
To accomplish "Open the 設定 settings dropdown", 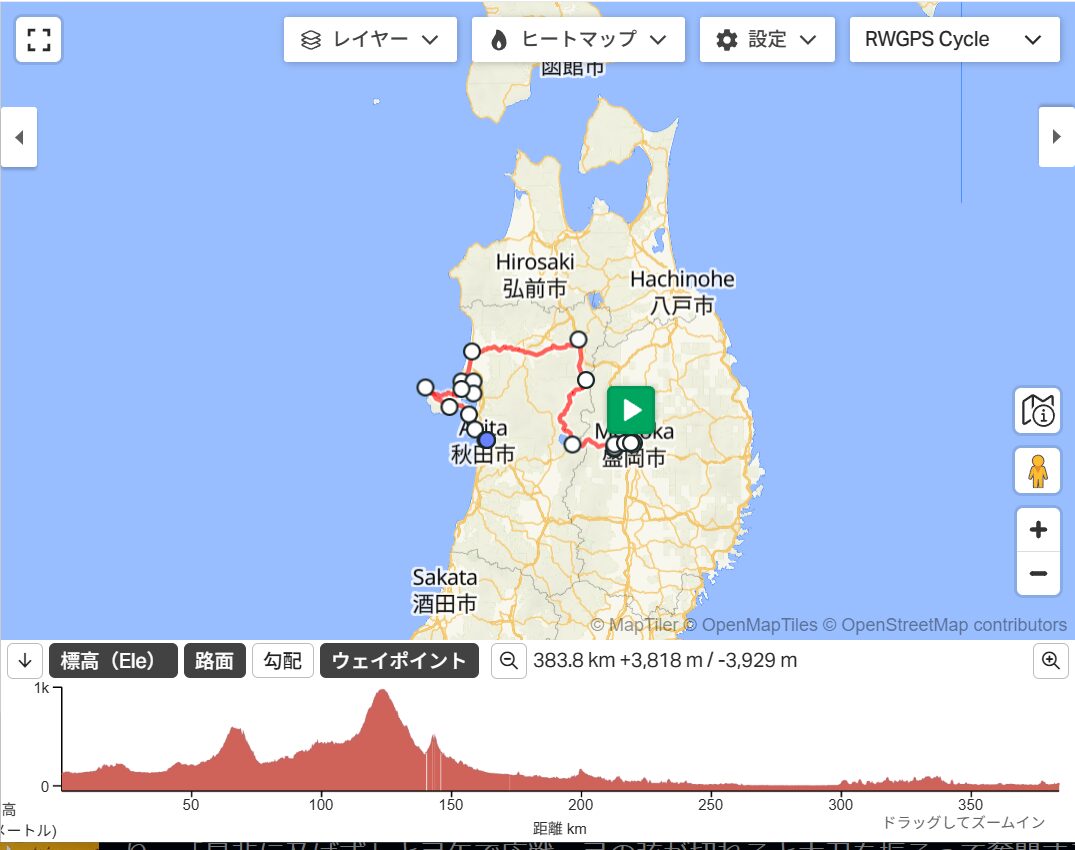I will pos(767,40).
